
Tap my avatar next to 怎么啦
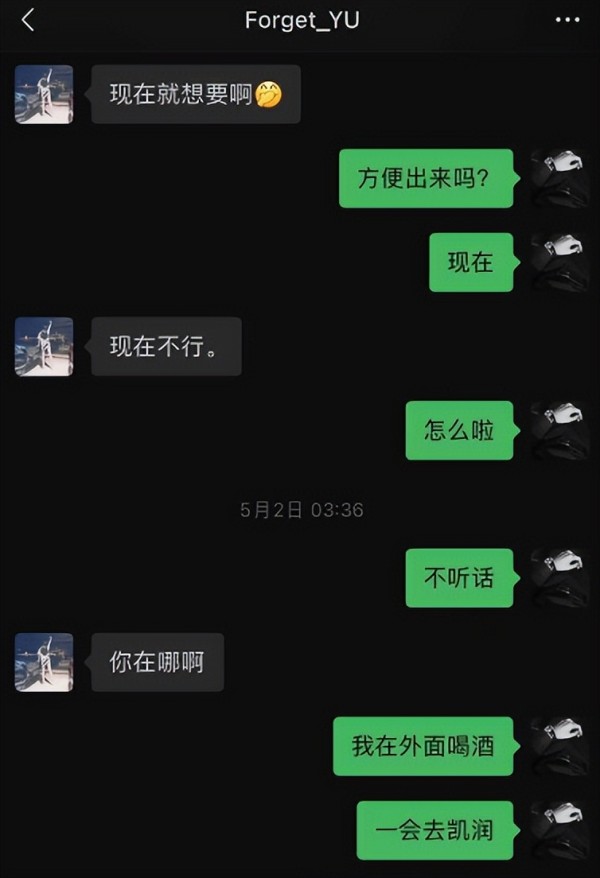(558, 430)
